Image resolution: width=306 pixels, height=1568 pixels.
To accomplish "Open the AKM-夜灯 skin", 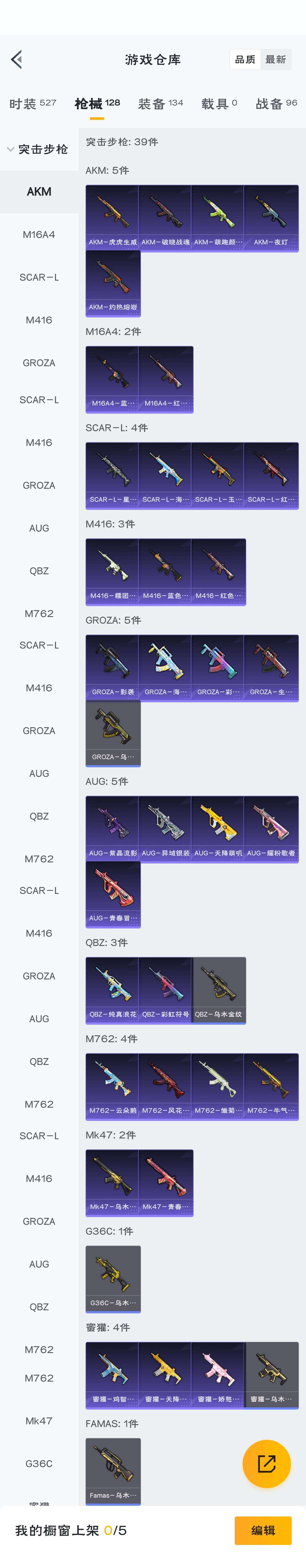I will point(271,217).
